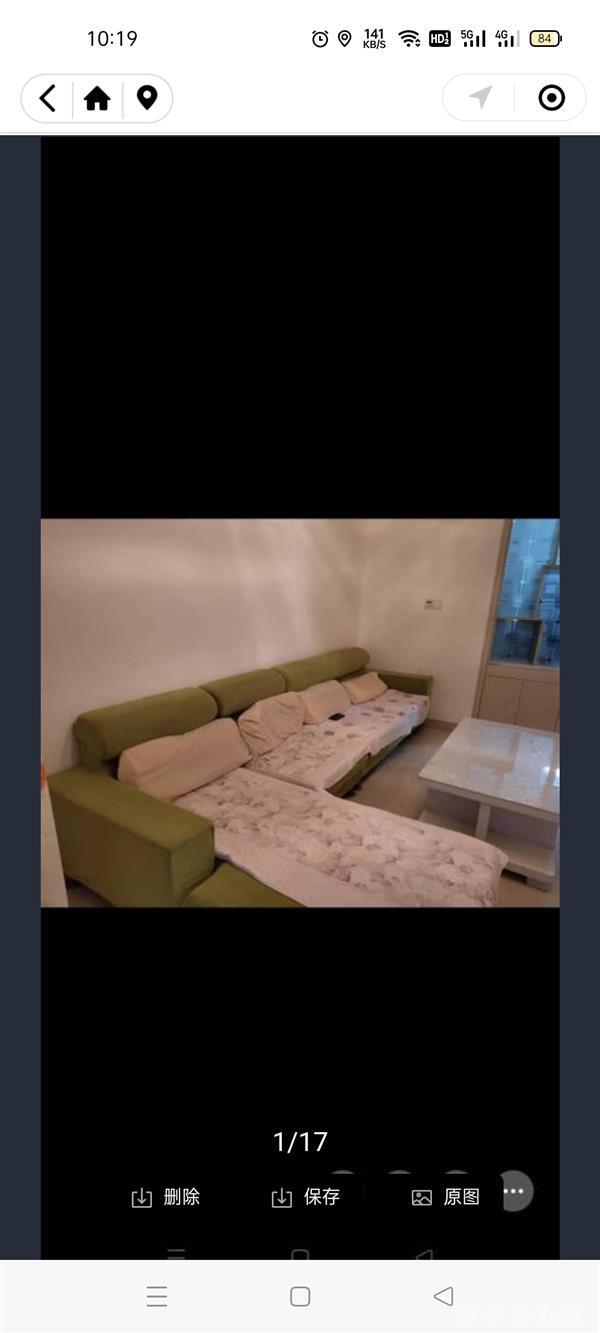
Task: Tap the navigation arrow icon
Action: point(481,98)
